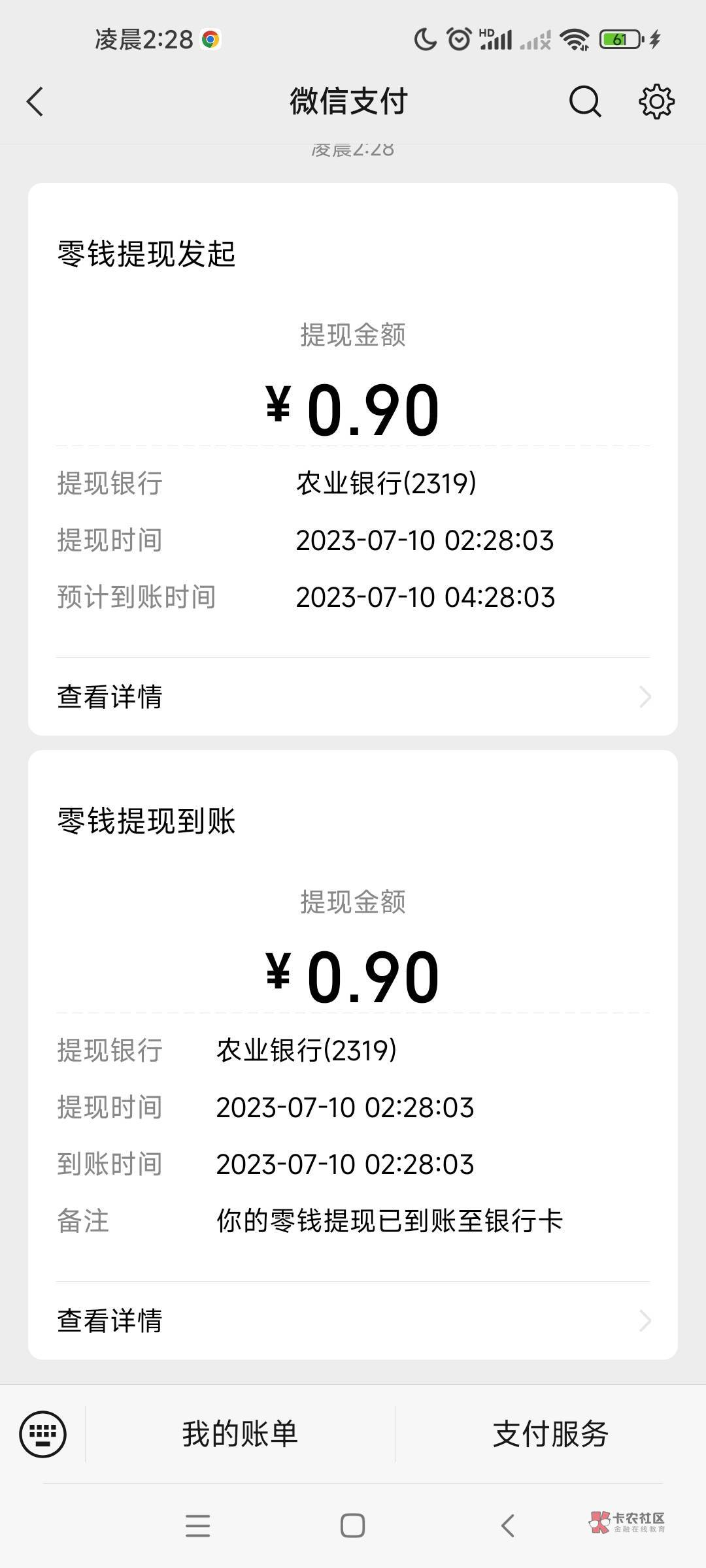Open 查看详情 under 零钱提现发起
The image size is (706, 1568).
point(353,696)
